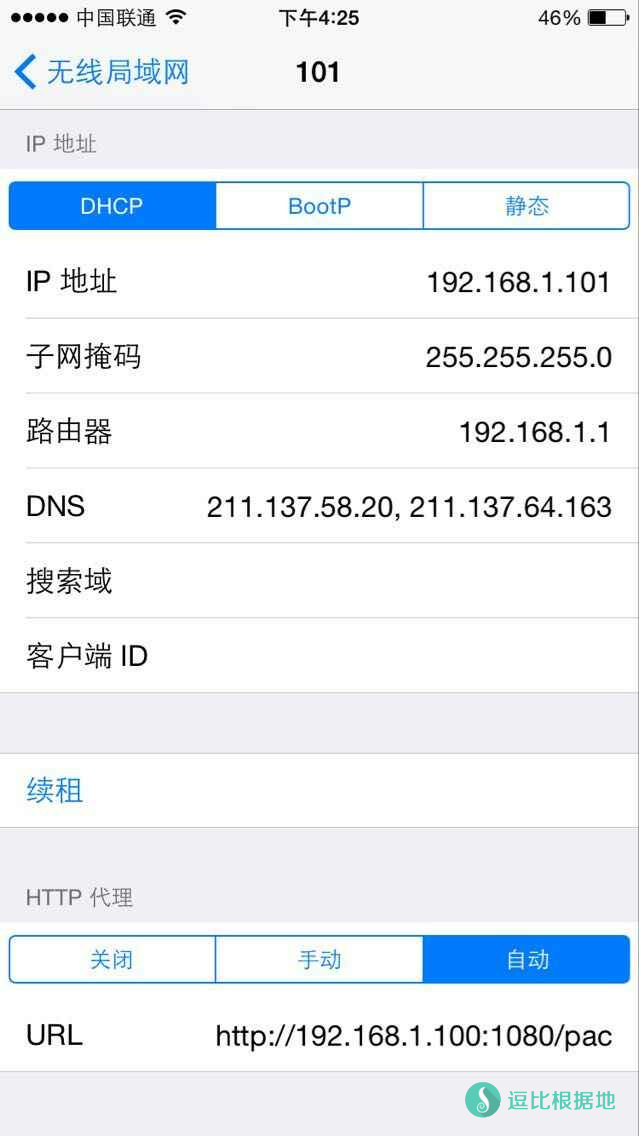Switch HTTP proxy to 手动
This screenshot has height=1136, width=639.
click(319, 960)
